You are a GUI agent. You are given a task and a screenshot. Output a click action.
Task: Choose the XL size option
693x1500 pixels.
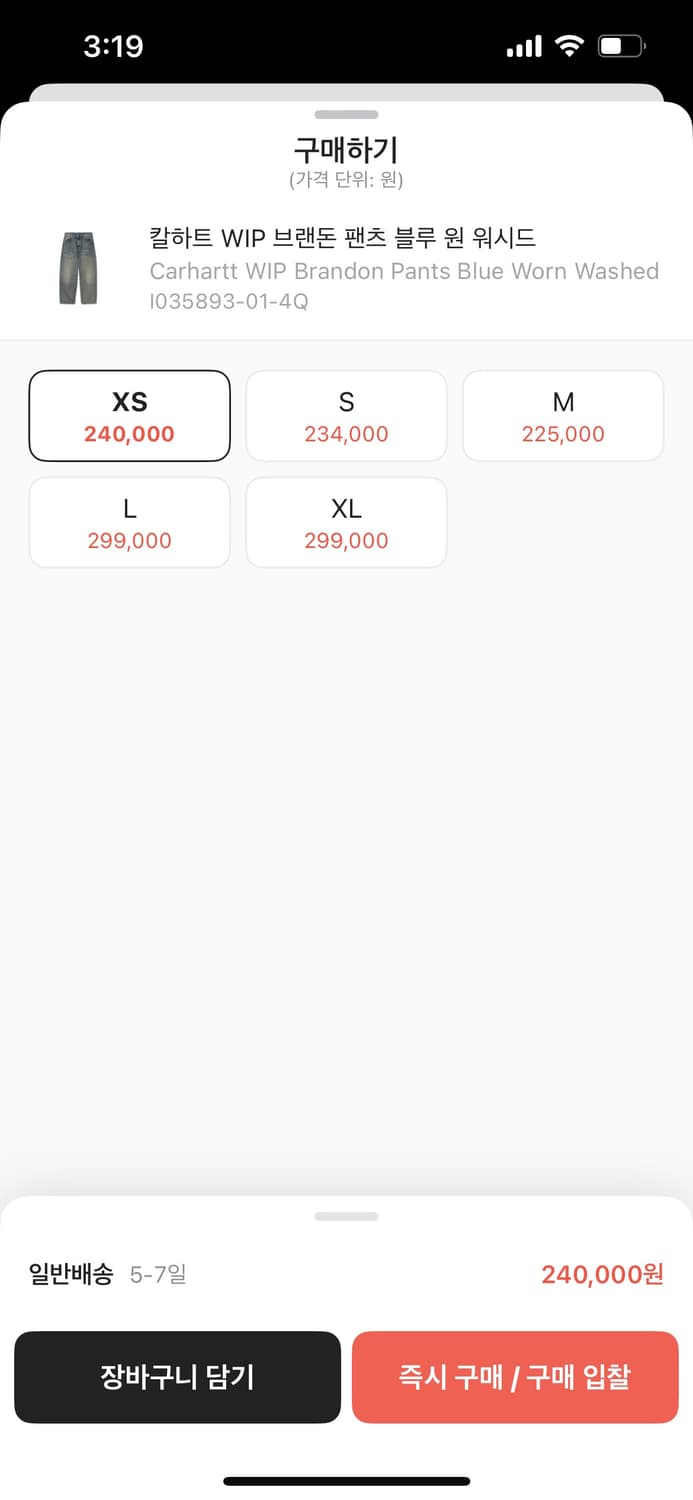click(x=346, y=523)
